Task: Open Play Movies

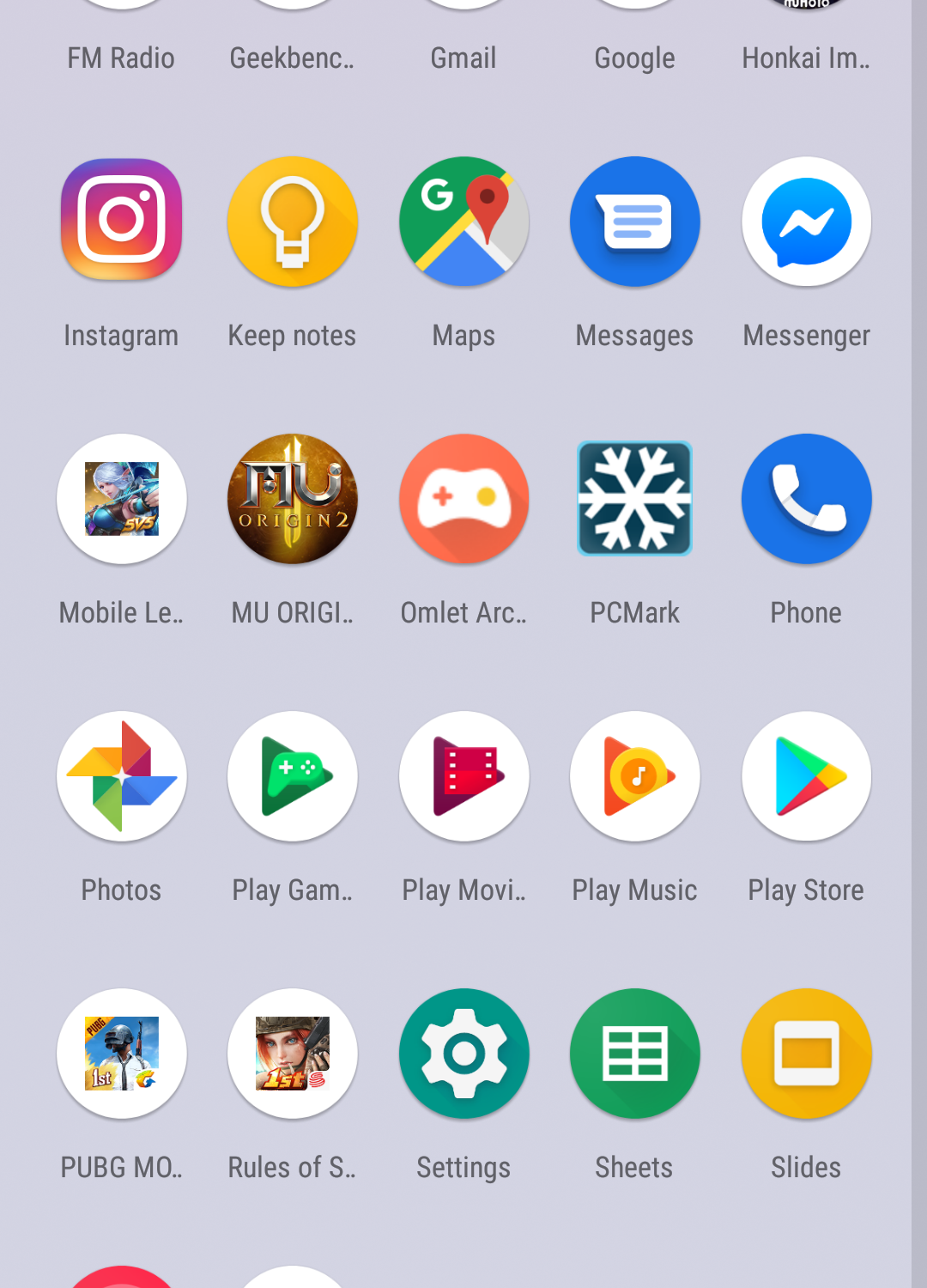Action: pos(463,775)
